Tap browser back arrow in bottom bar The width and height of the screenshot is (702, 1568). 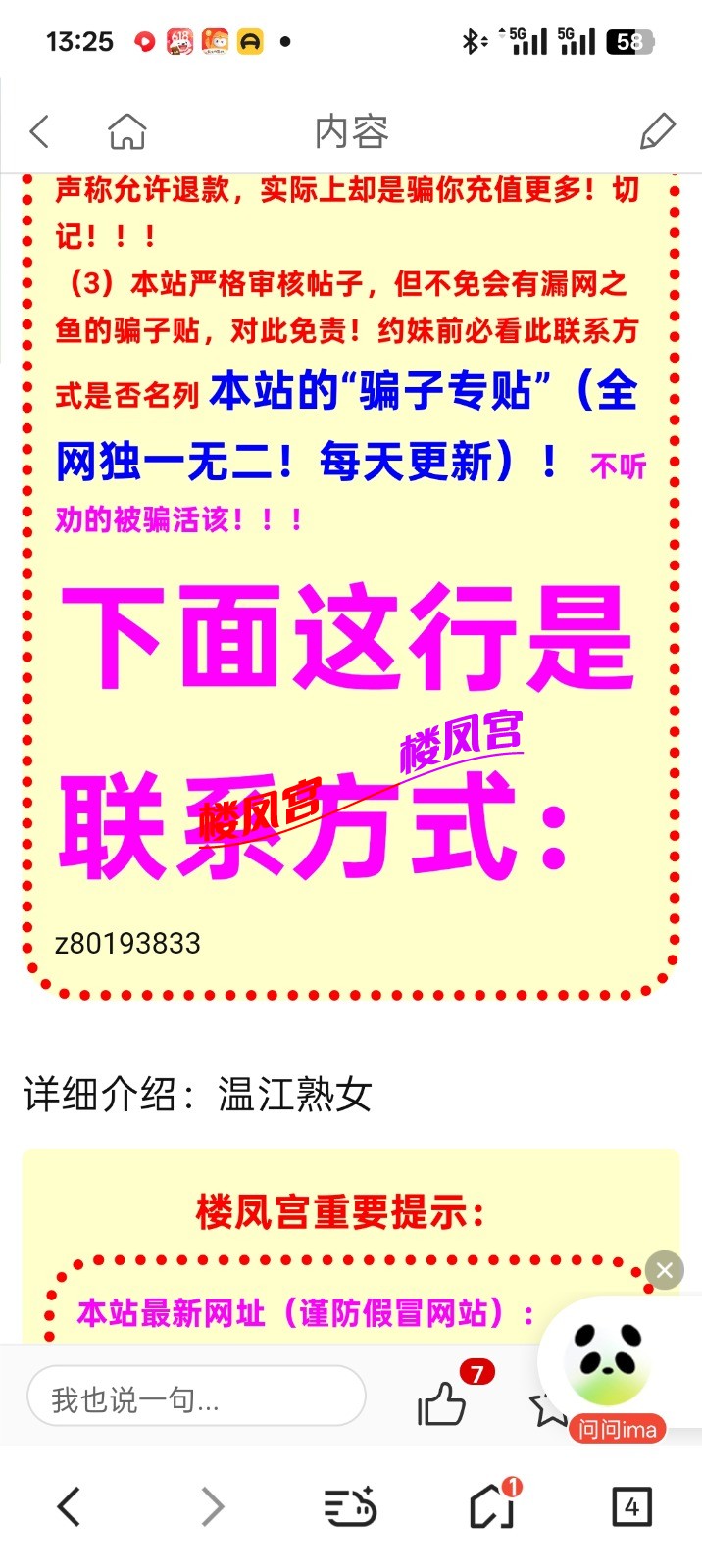coord(69,1507)
